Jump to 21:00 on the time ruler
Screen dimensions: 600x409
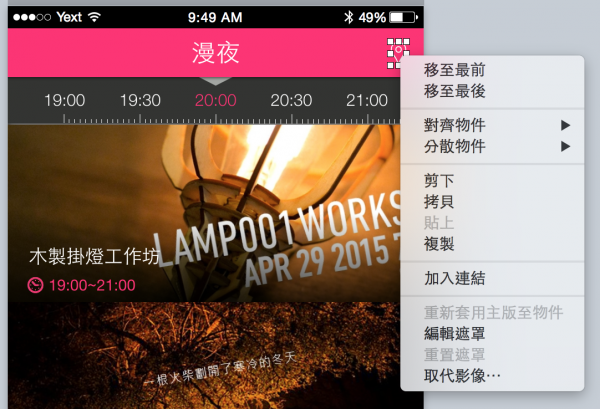tap(367, 100)
